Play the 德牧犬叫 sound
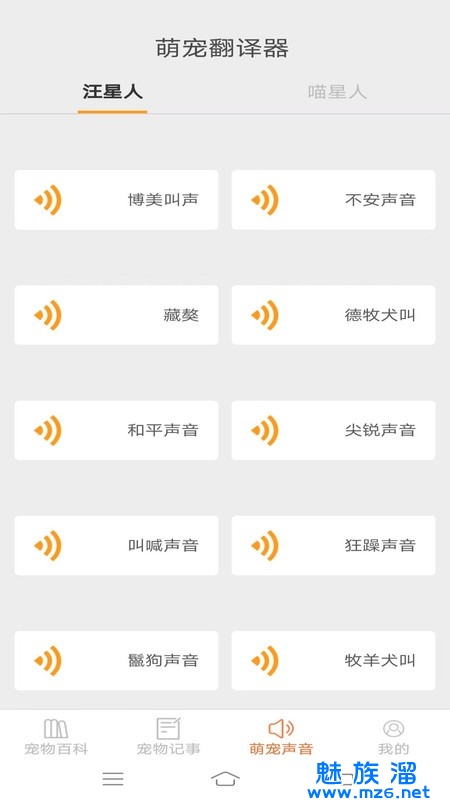The width and height of the screenshot is (450, 800). pyautogui.click(x=334, y=315)
